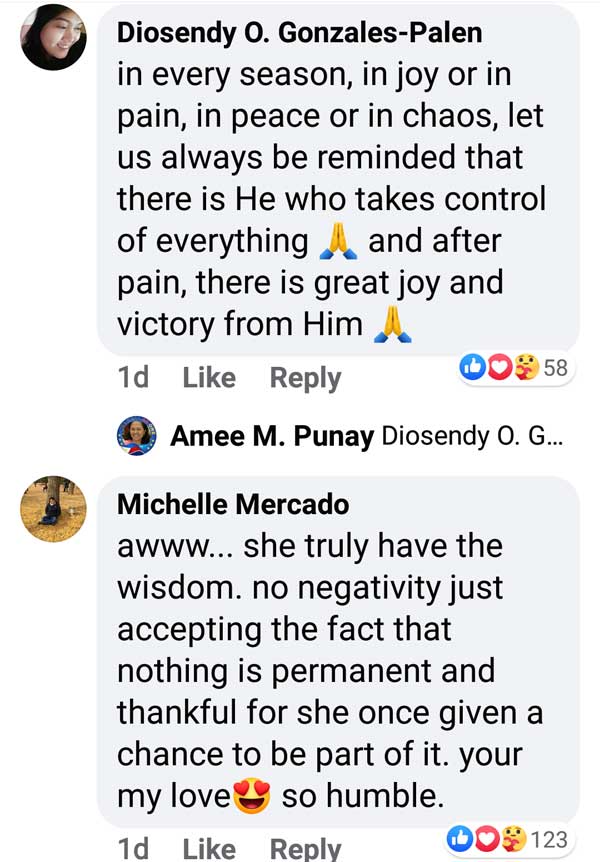Like Michelle Mercado's comment

click(x=209, y=849)
